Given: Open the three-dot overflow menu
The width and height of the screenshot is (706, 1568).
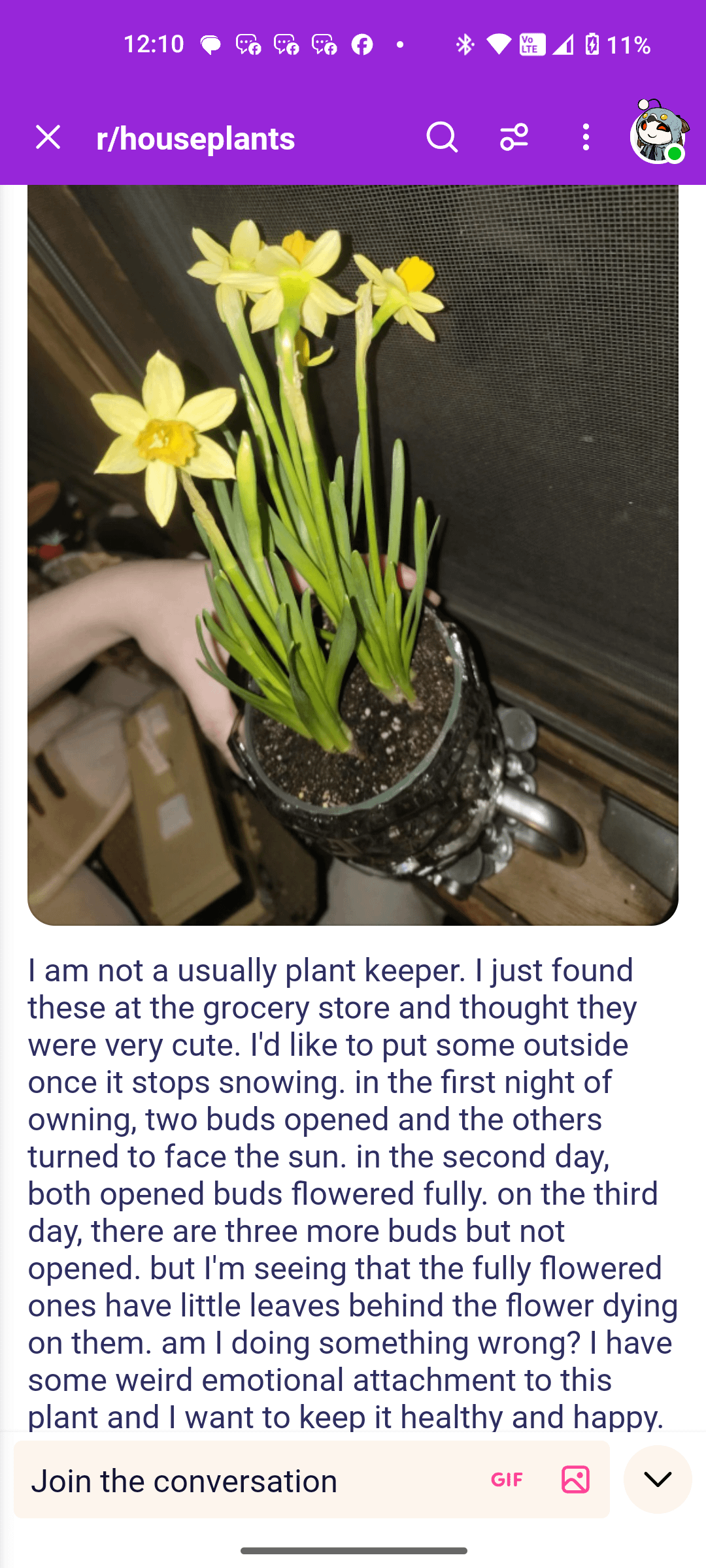Looking at the screenshot, I should pos(586,137).
